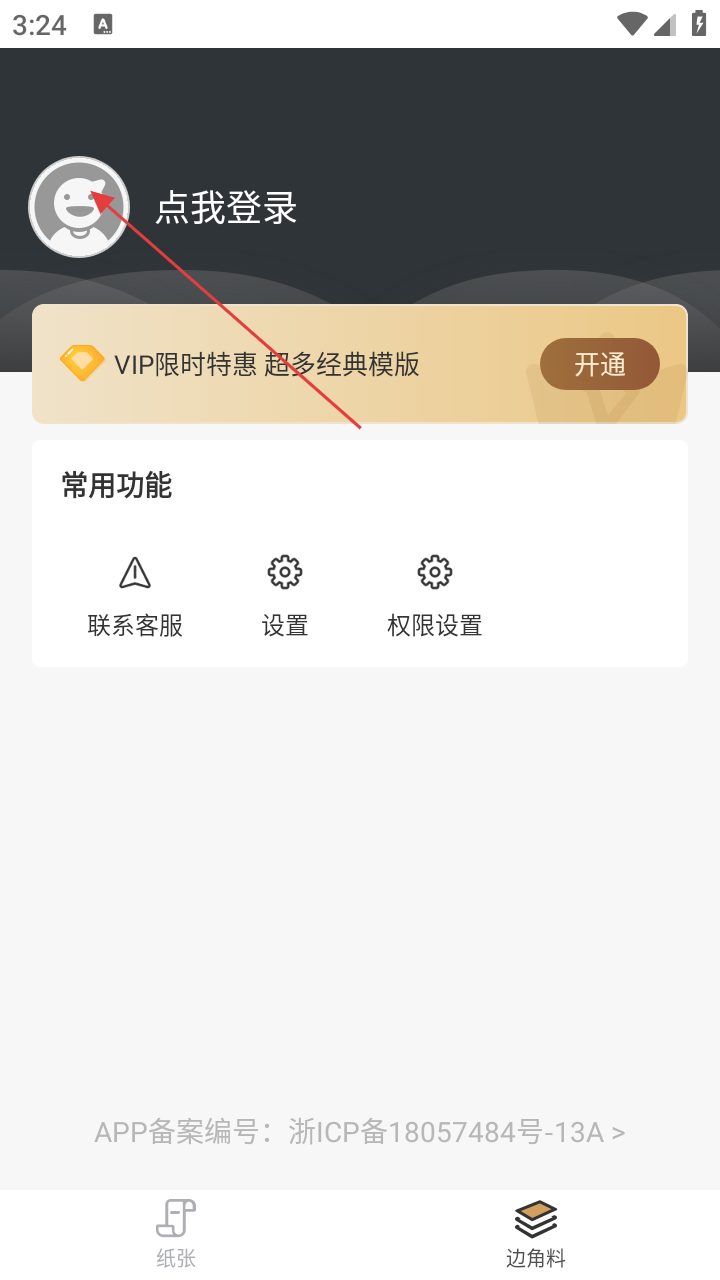
Task: Tap the 点我登录 login text
Action: pos(226,208)
